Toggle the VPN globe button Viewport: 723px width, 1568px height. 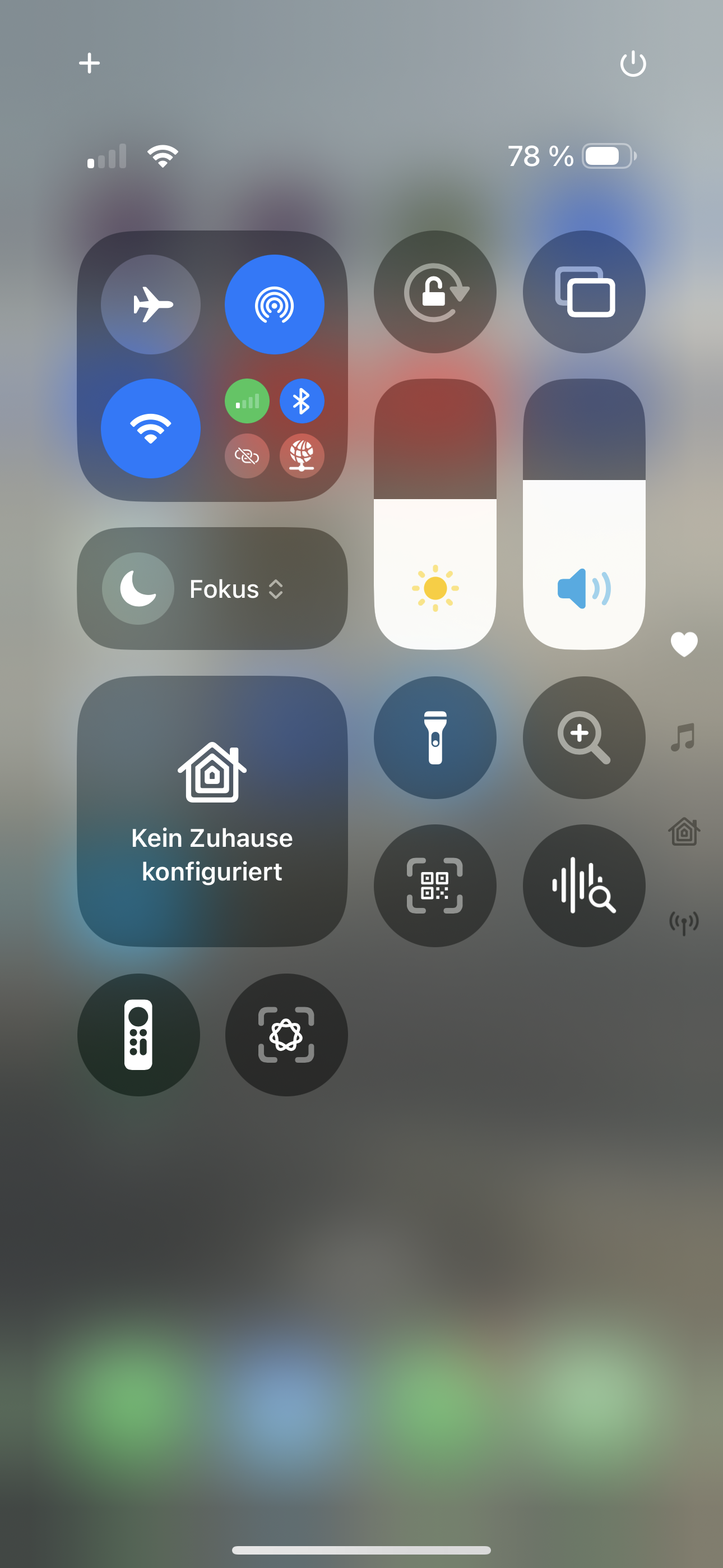[302, 456]
